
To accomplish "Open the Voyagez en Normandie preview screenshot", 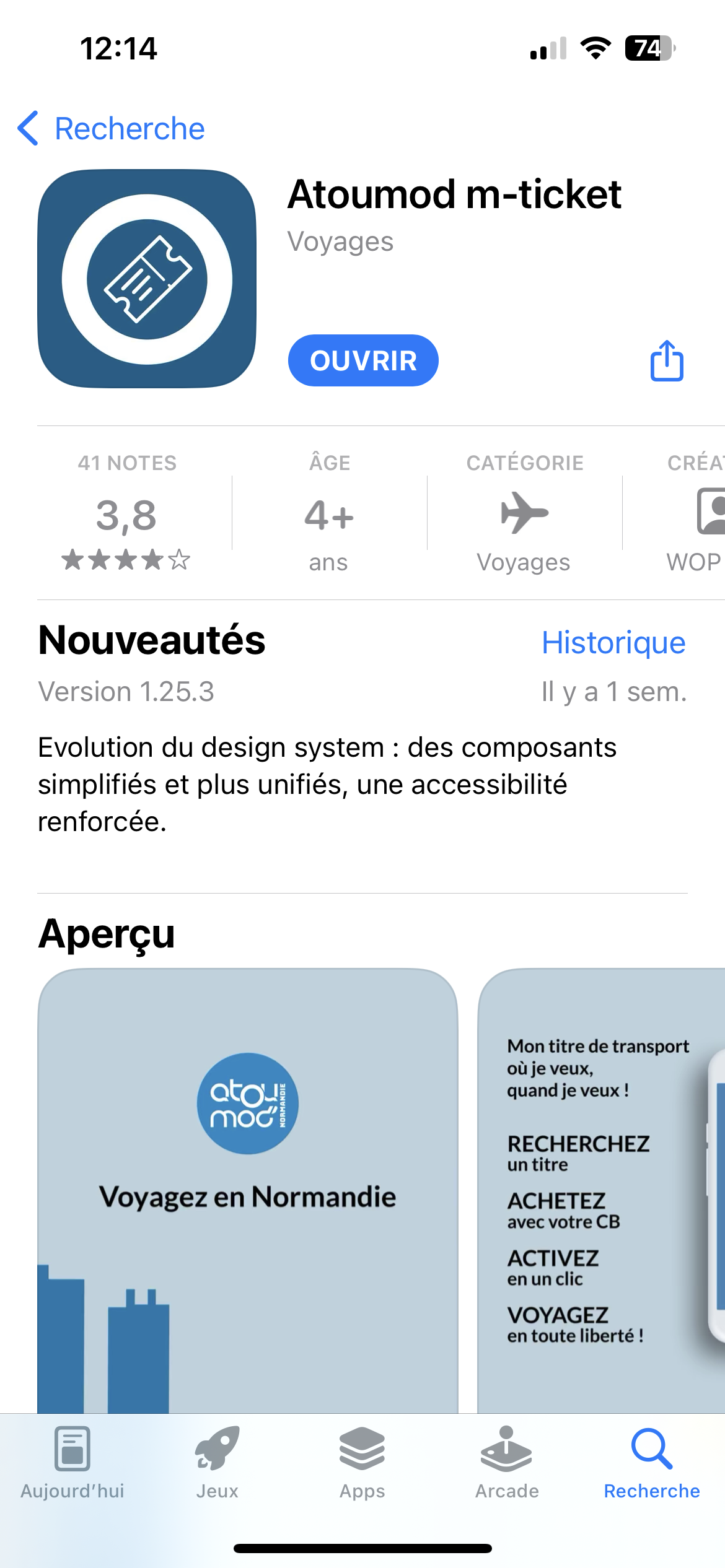I will coord(248,1191).
